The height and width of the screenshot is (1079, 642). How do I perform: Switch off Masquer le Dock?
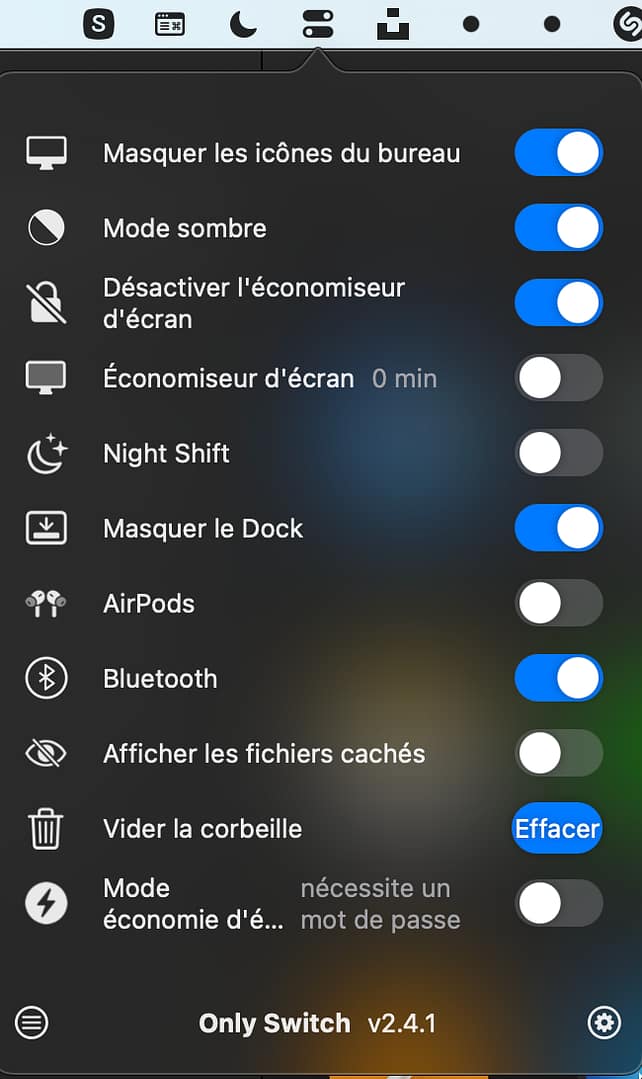pos(558,528)
